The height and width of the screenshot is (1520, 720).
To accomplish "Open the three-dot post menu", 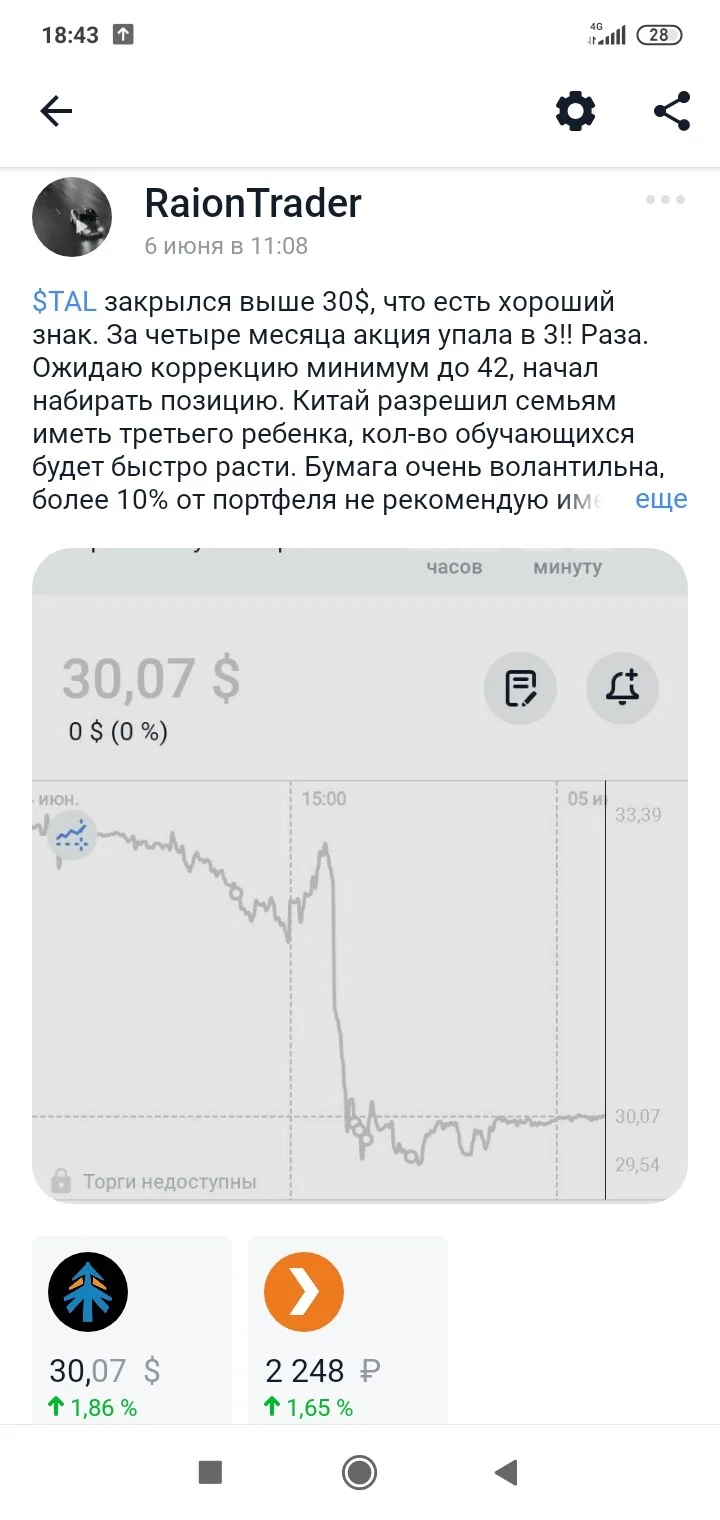I will [665, 200].
